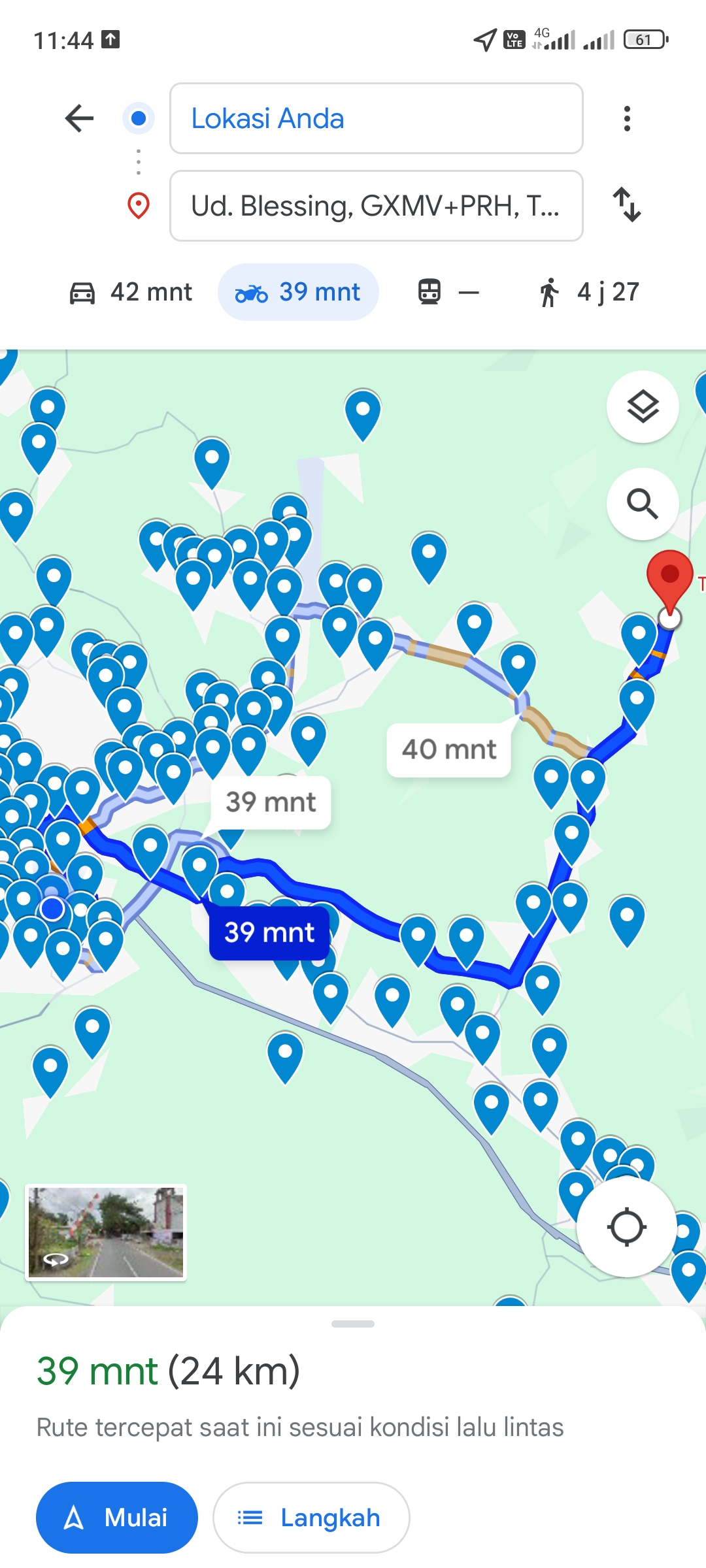Edit the Lokasi Anda starting point field
706x1568 pixels.
pyautogui.click(x=376, y=118)
